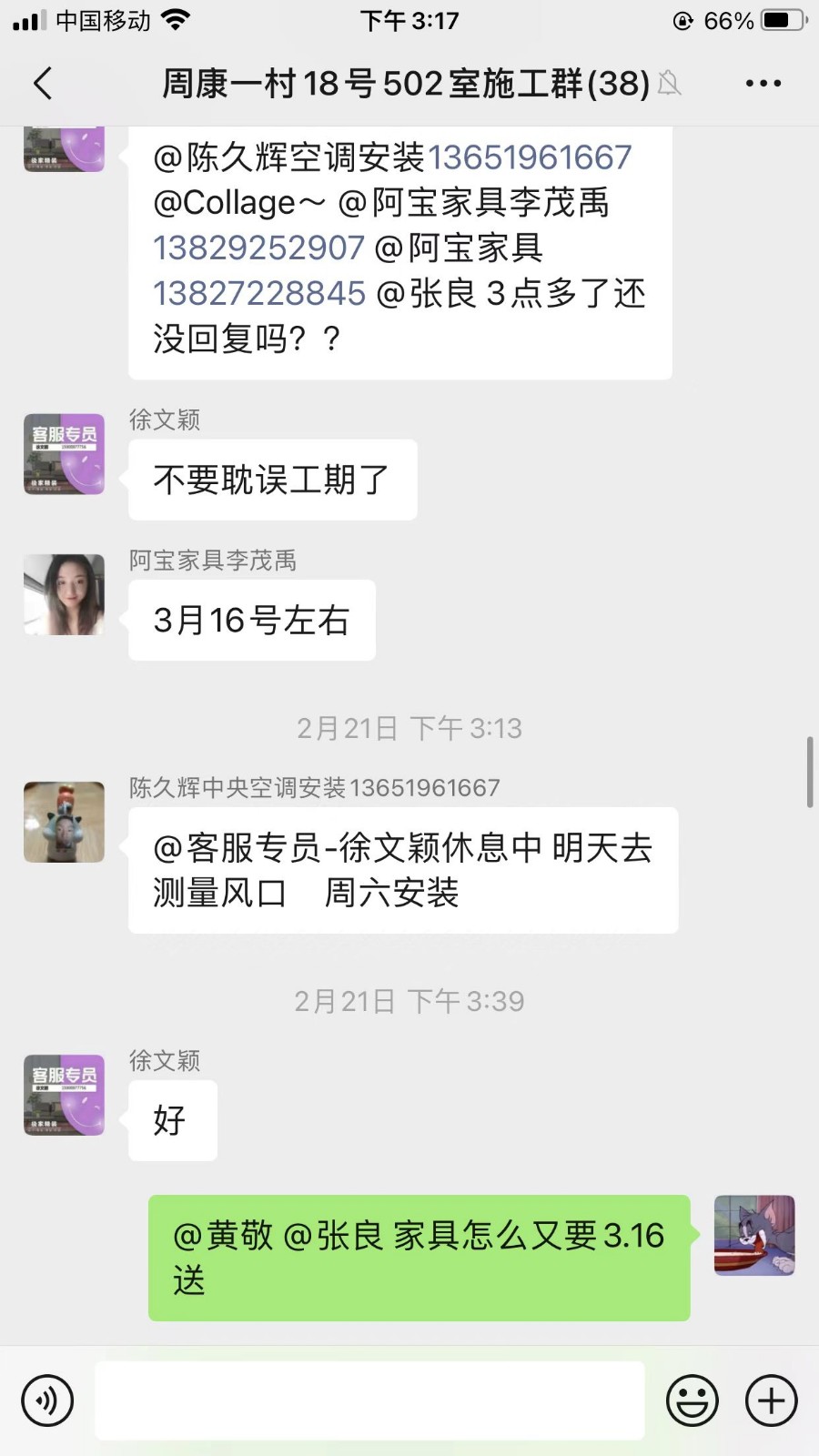Tap phone number 13829252907 in message
Viewport: 819px width, 1456px height.
click(259, 248)
